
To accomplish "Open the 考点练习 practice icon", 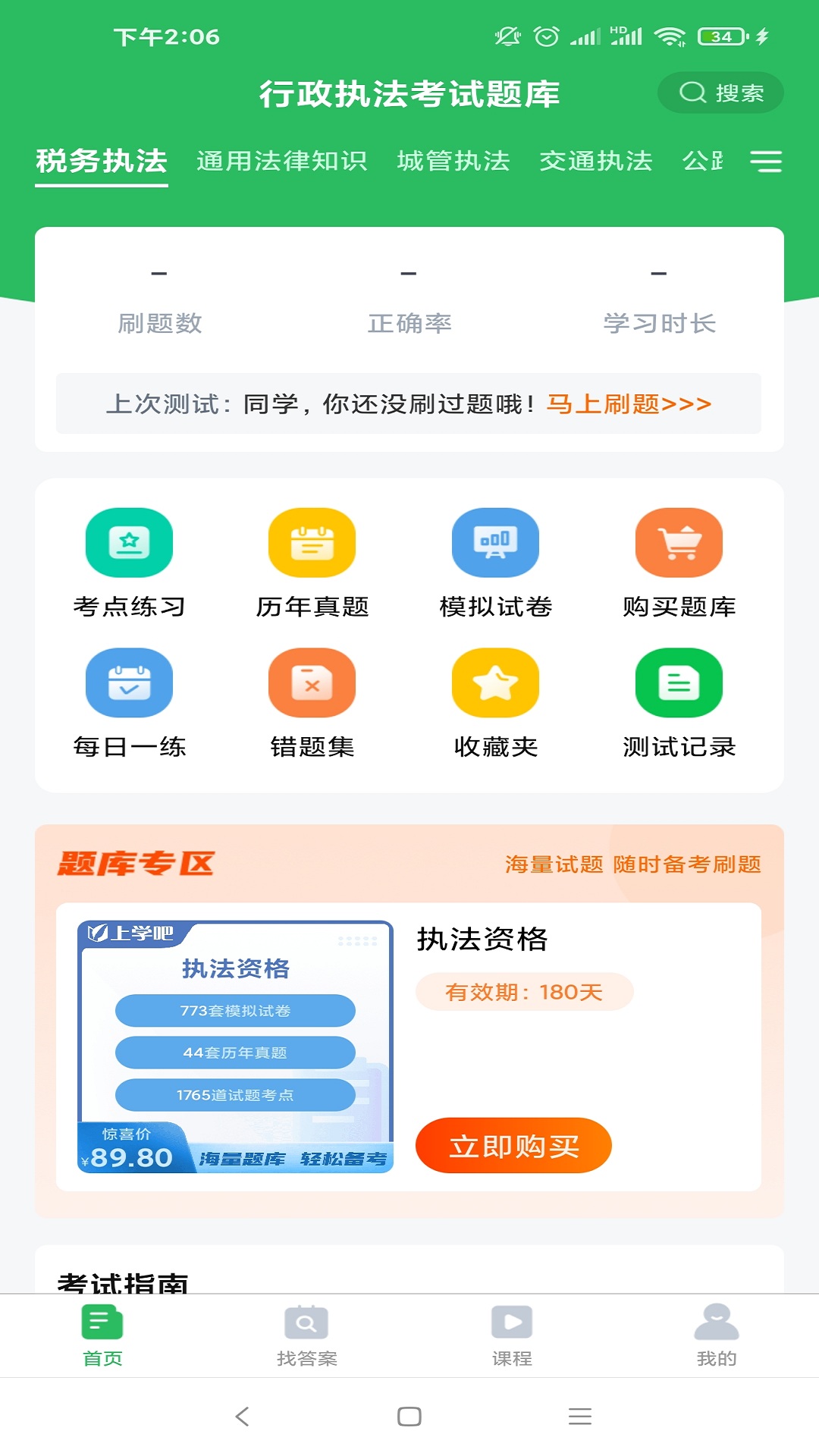I will coord(129,543).
